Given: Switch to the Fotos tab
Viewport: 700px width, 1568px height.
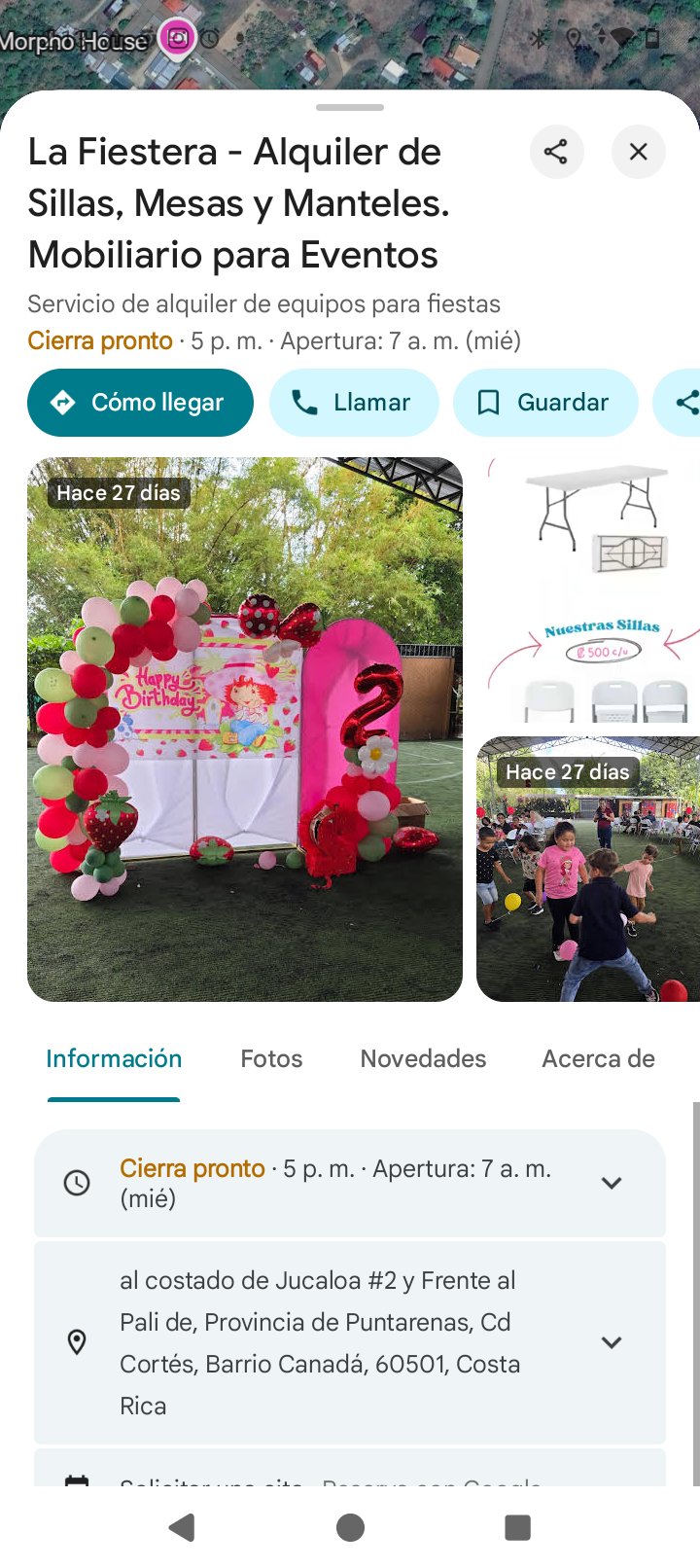Looking at the screenshot, I should pyautogui.click(x=271, y=1059).
